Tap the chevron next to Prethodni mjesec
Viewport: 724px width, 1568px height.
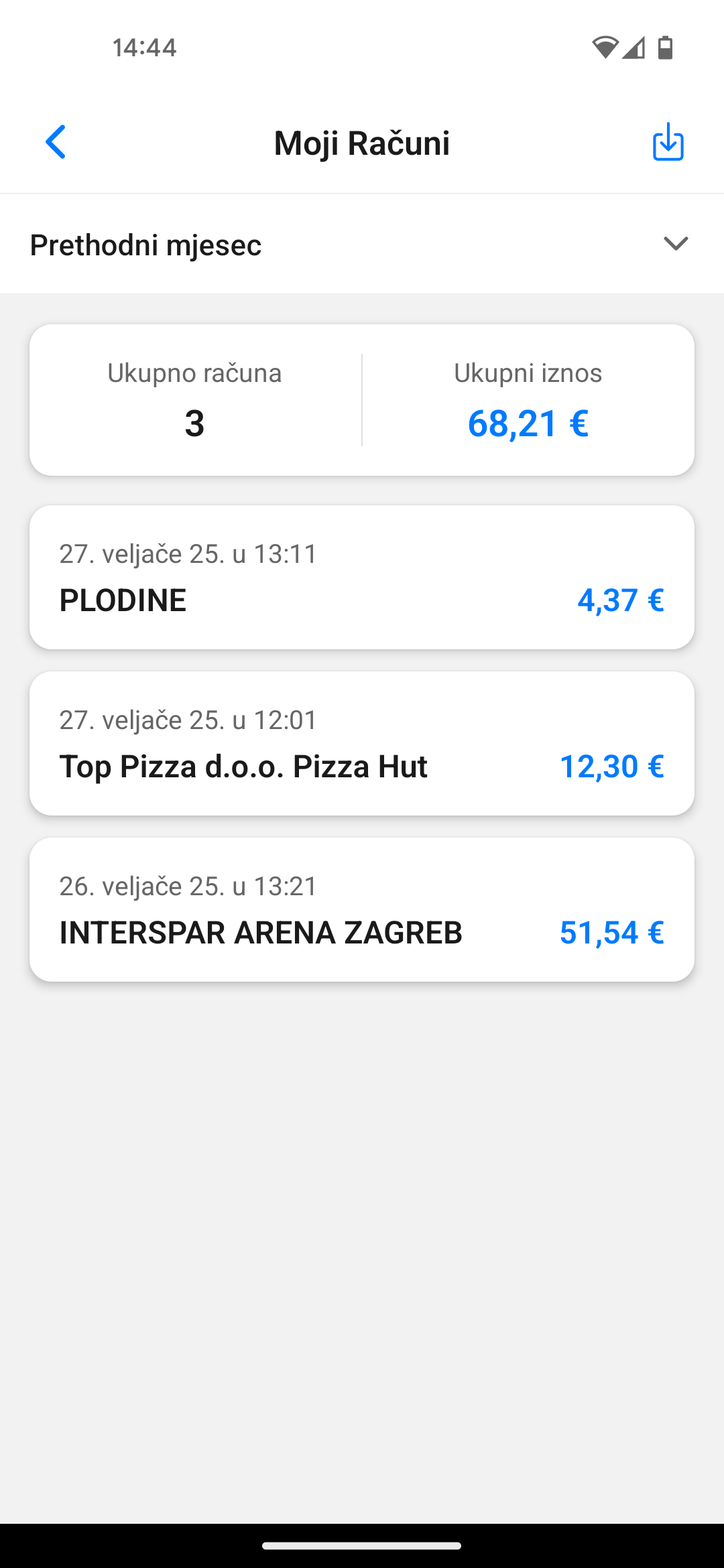676,245
